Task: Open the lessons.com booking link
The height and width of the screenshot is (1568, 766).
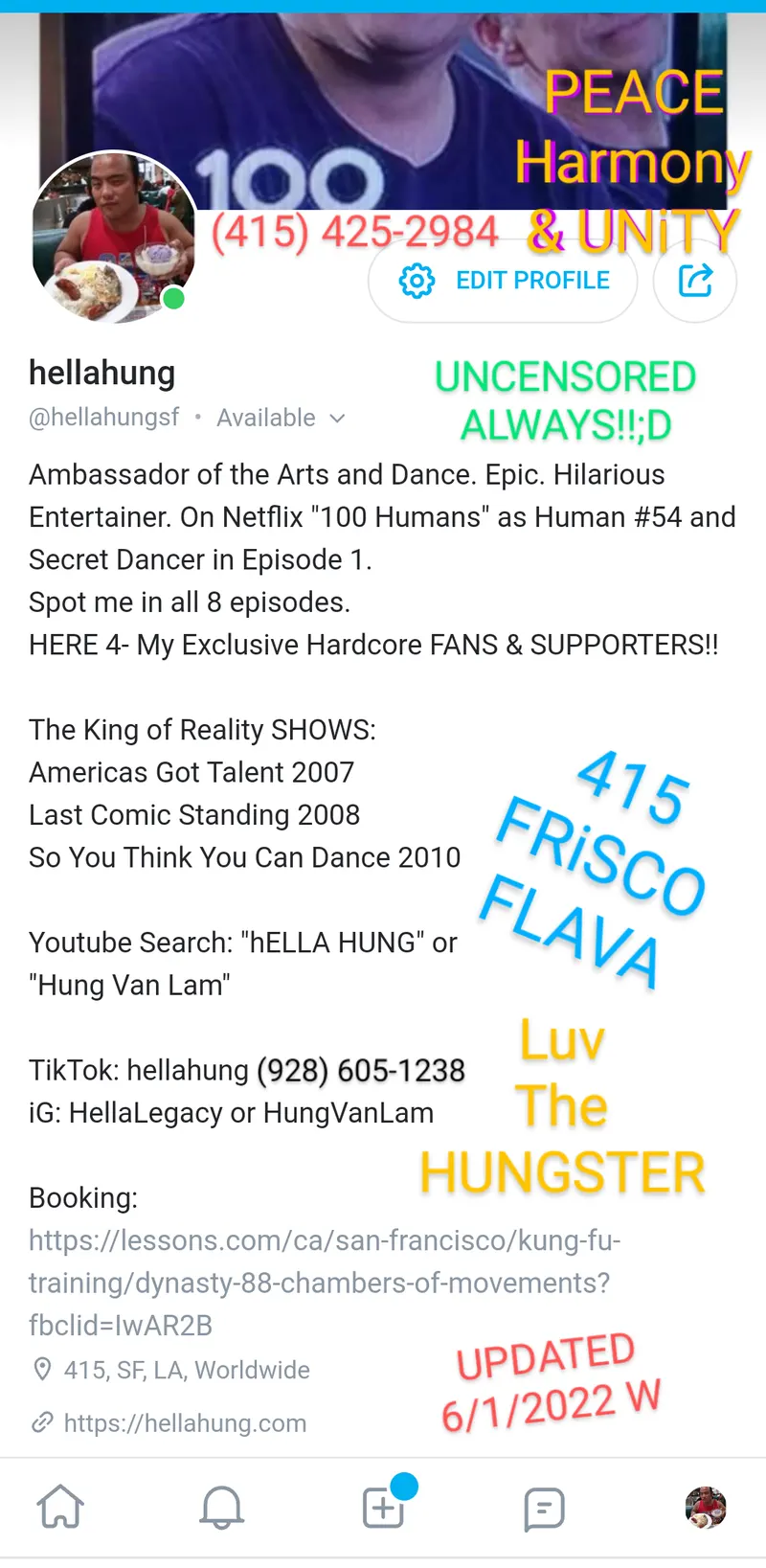Action: [x=324, y=1283]
